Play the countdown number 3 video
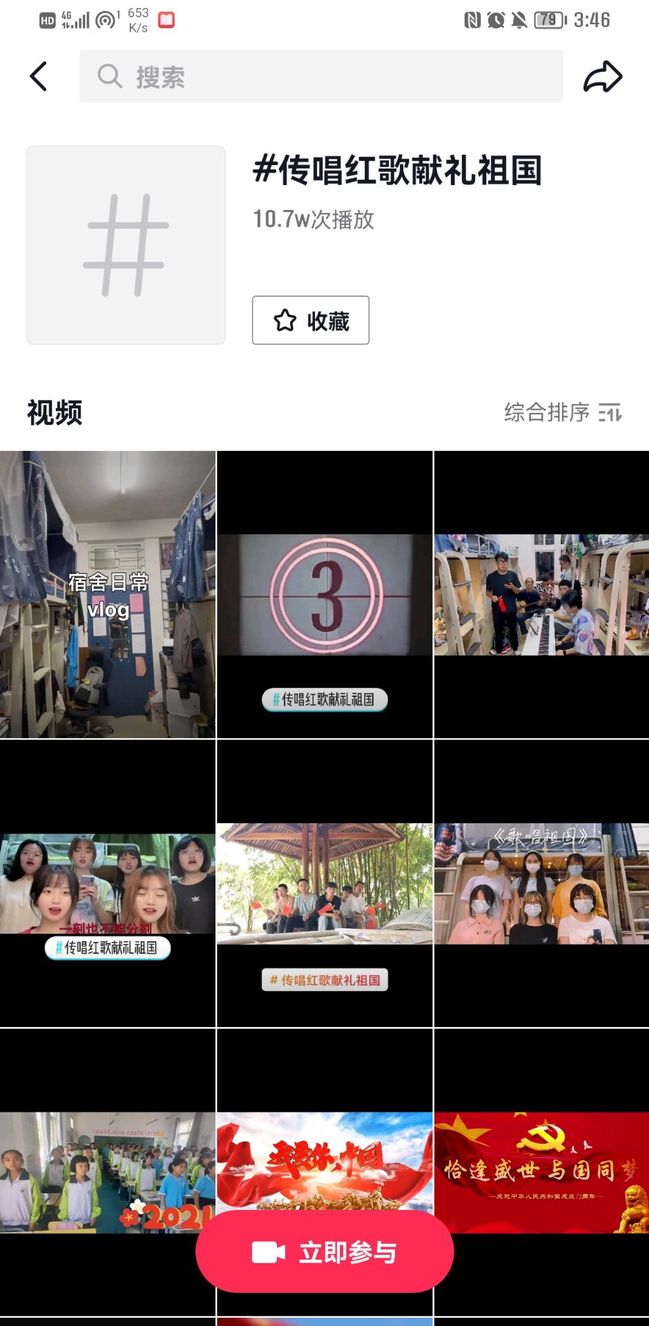Screen dimensions: 649x1326 point(324,594)
